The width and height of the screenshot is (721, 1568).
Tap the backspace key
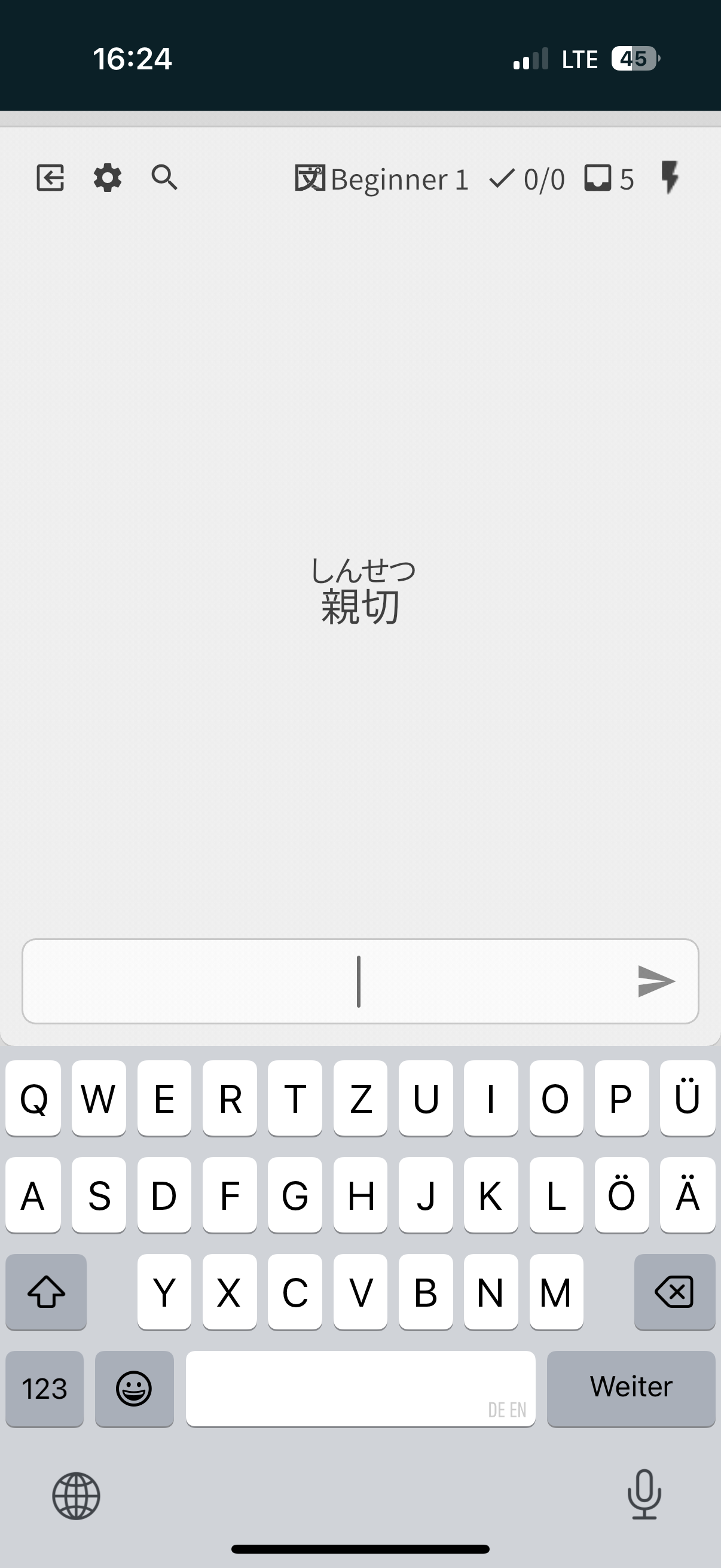point(674,1292)
